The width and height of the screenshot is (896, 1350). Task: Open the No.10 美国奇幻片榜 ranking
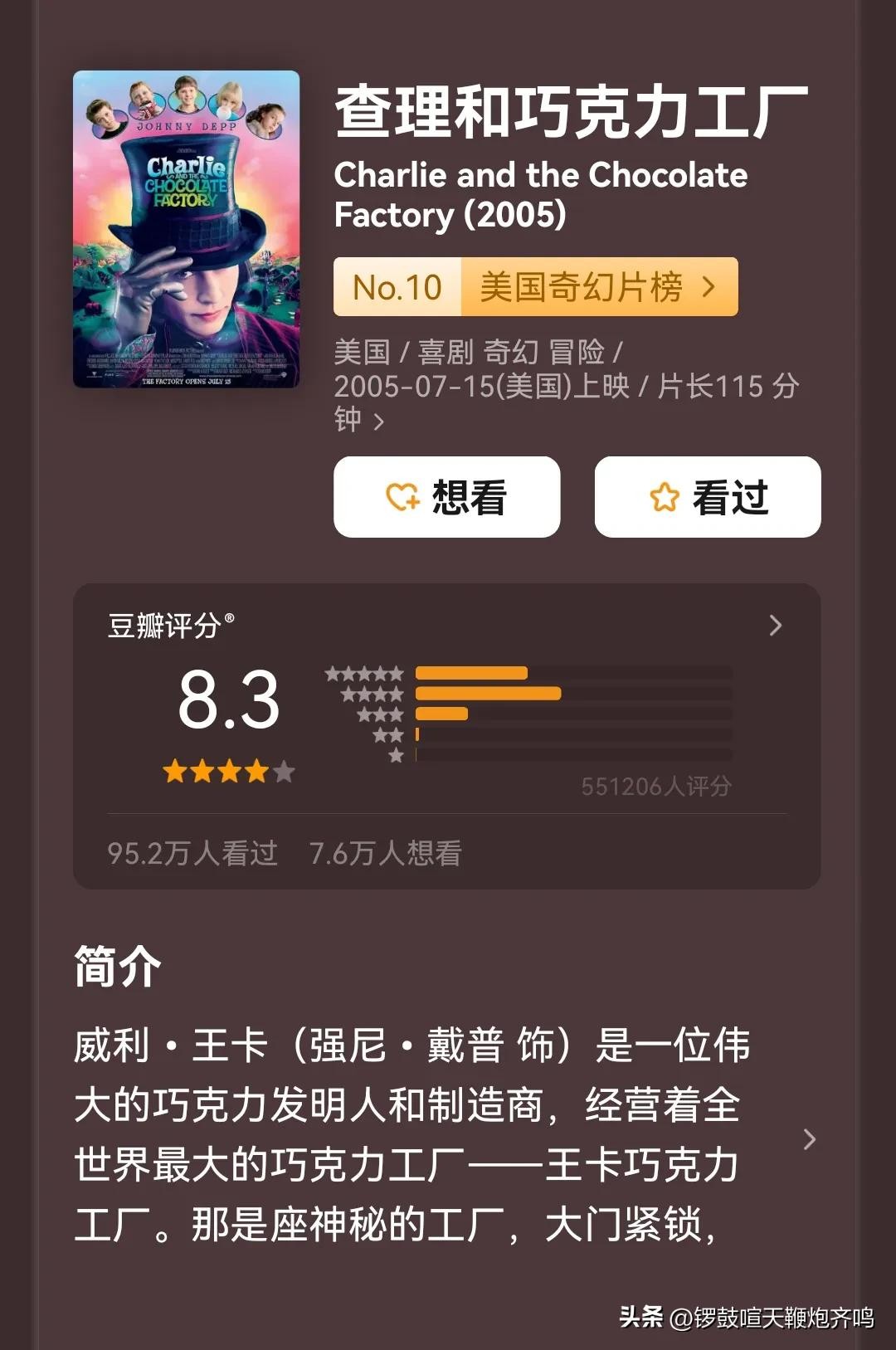(x=535, y=287)
